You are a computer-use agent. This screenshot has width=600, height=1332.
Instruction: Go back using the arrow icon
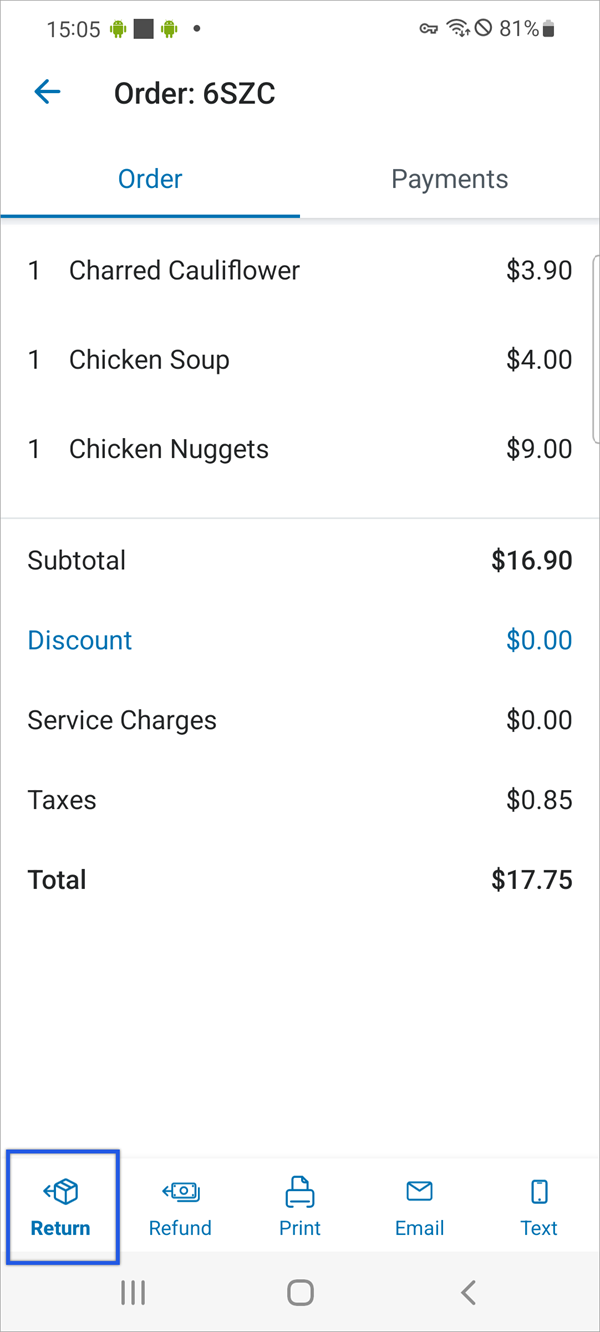coord(47,93)
